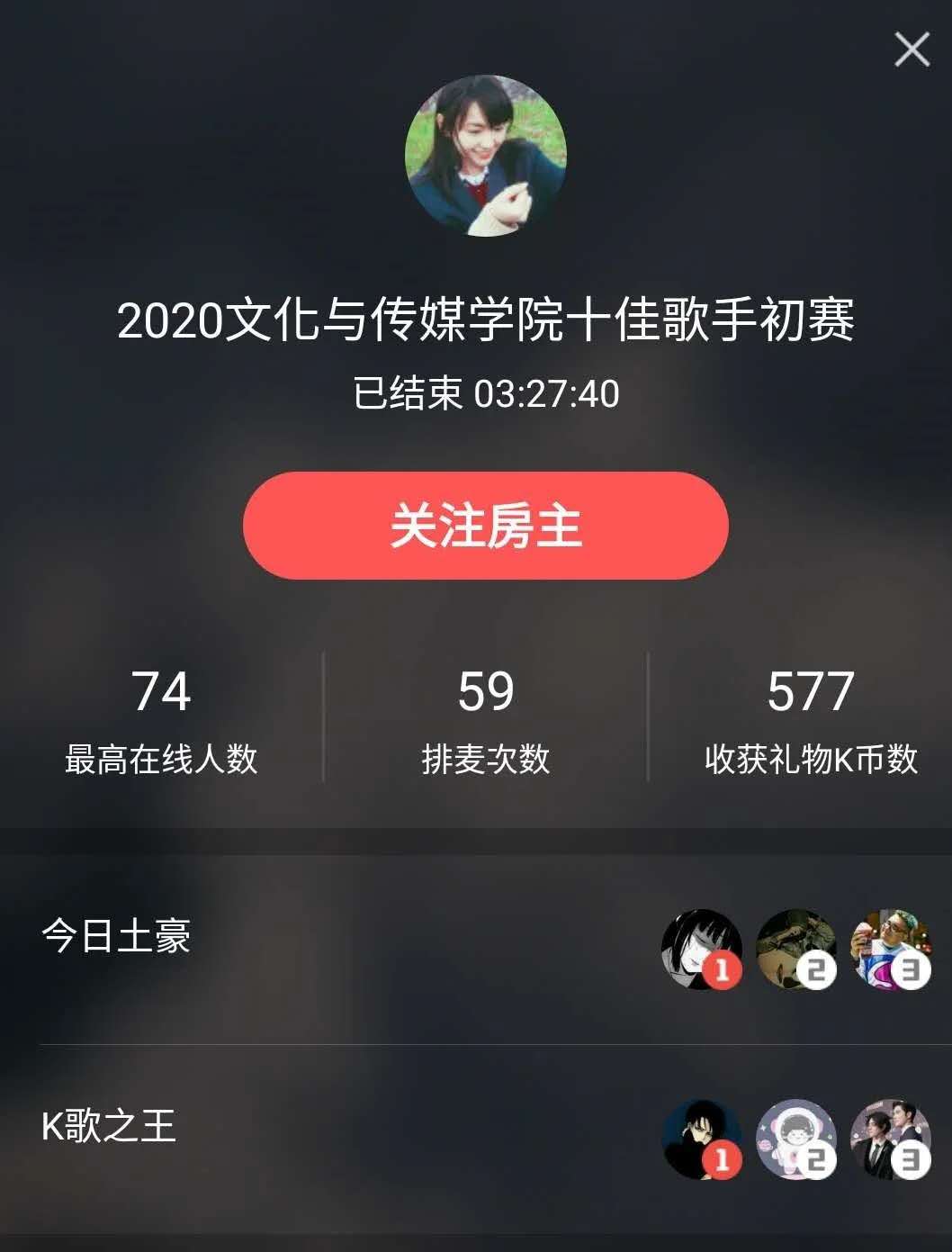Open the room host's profile avatar

click(486, 156)
